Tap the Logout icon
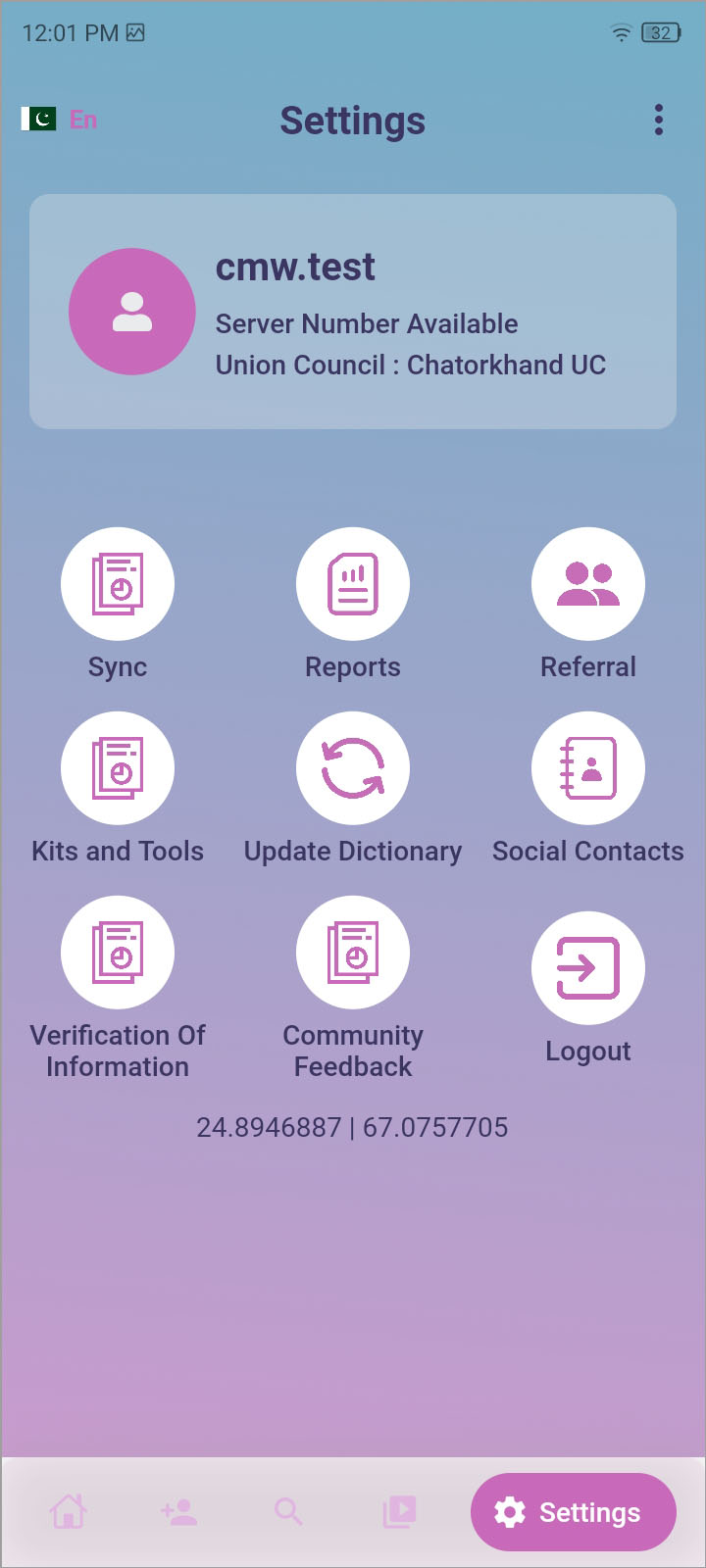Screen dimensions: 706x1568 tap(588, 967)
